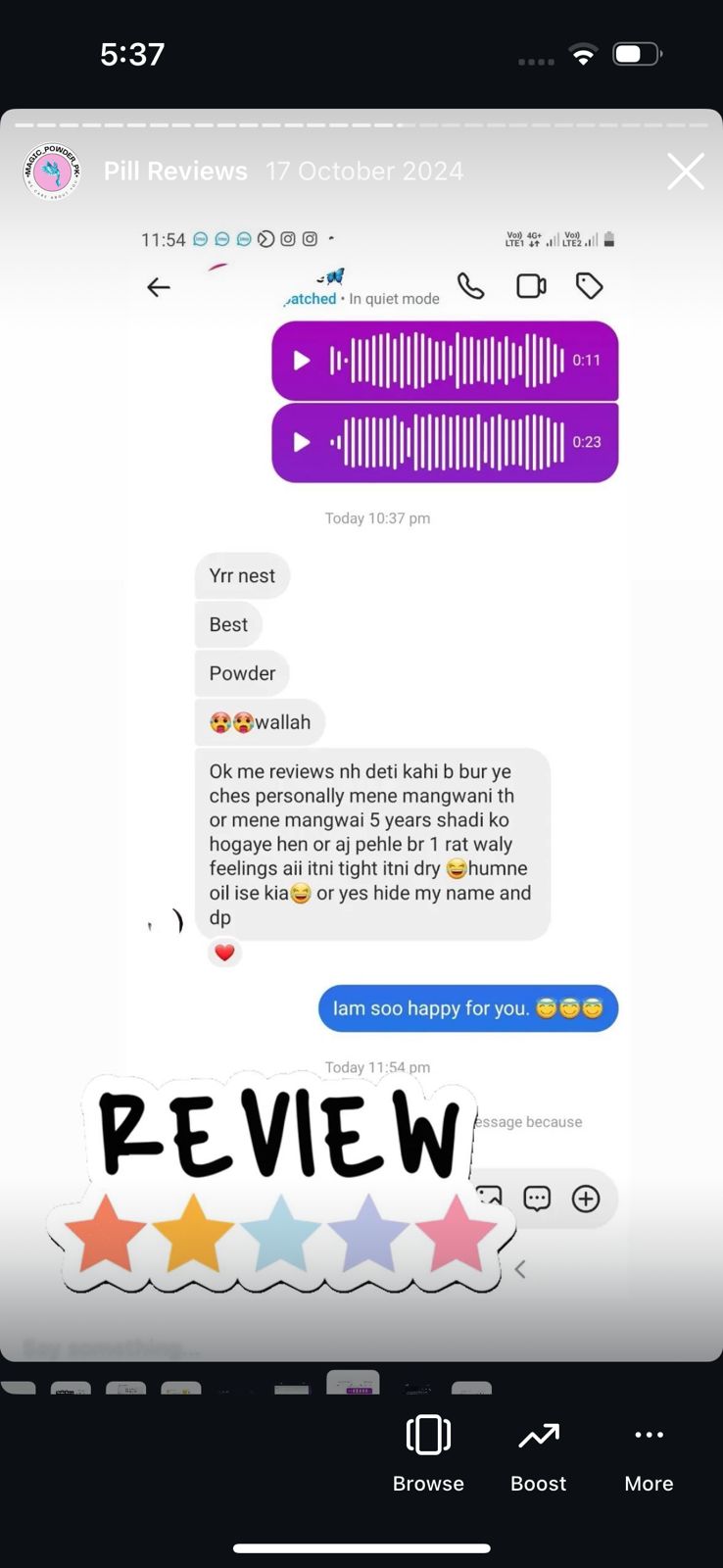Close the story highlight viewer
This screenshot has width=723, height=1568.
685,171
